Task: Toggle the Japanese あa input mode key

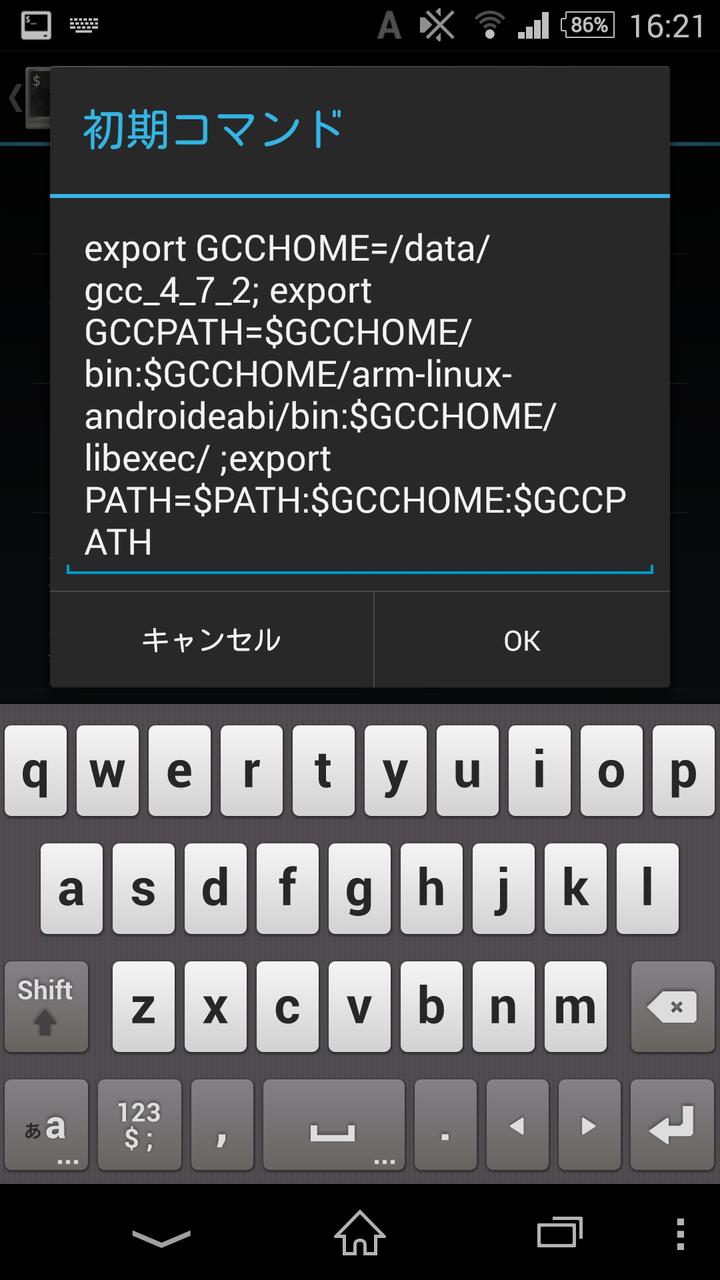Action: (x=46, y=1126)
